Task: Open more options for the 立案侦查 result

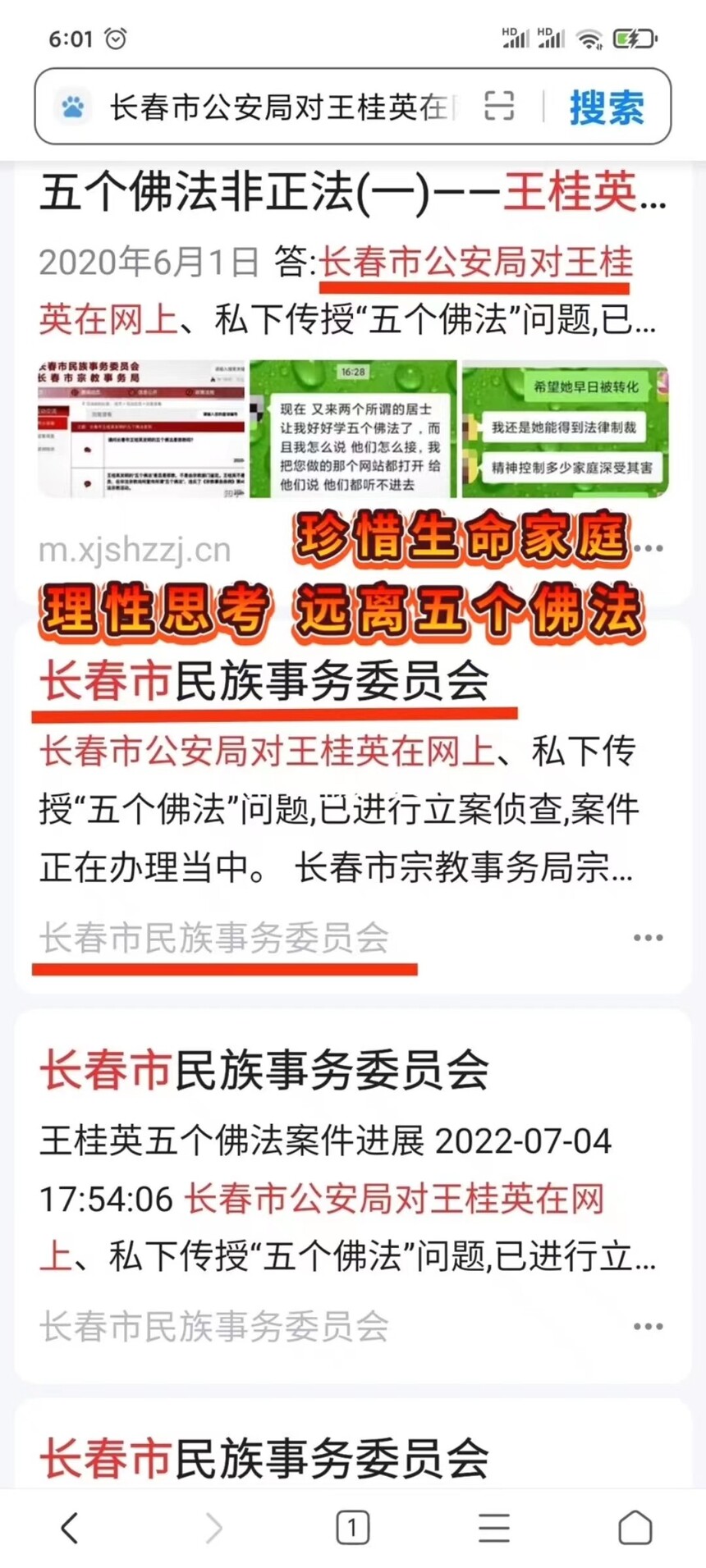Action: pyautogui.click(x=648, y=937)
